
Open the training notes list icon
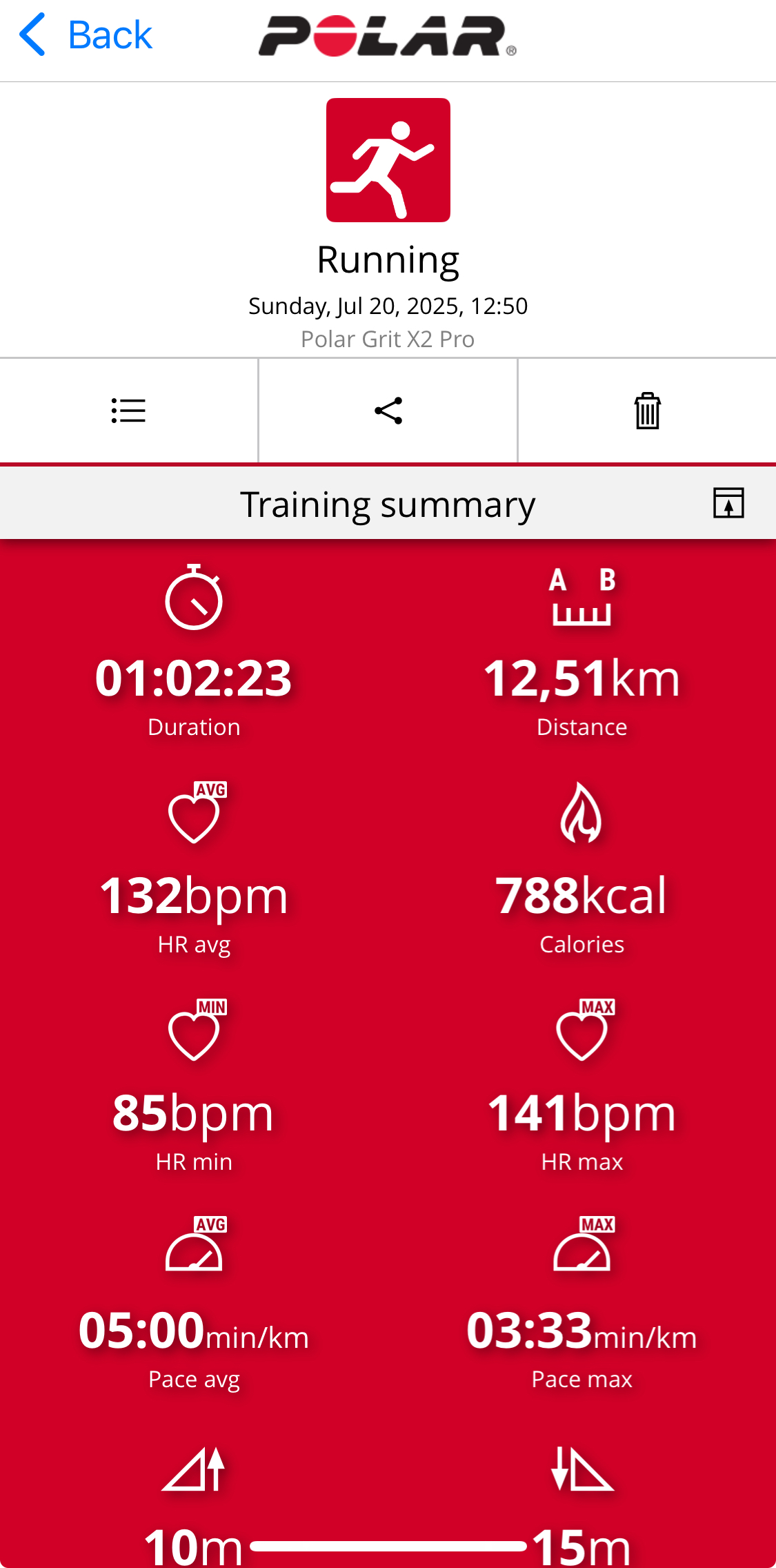[x=128, y=411]
